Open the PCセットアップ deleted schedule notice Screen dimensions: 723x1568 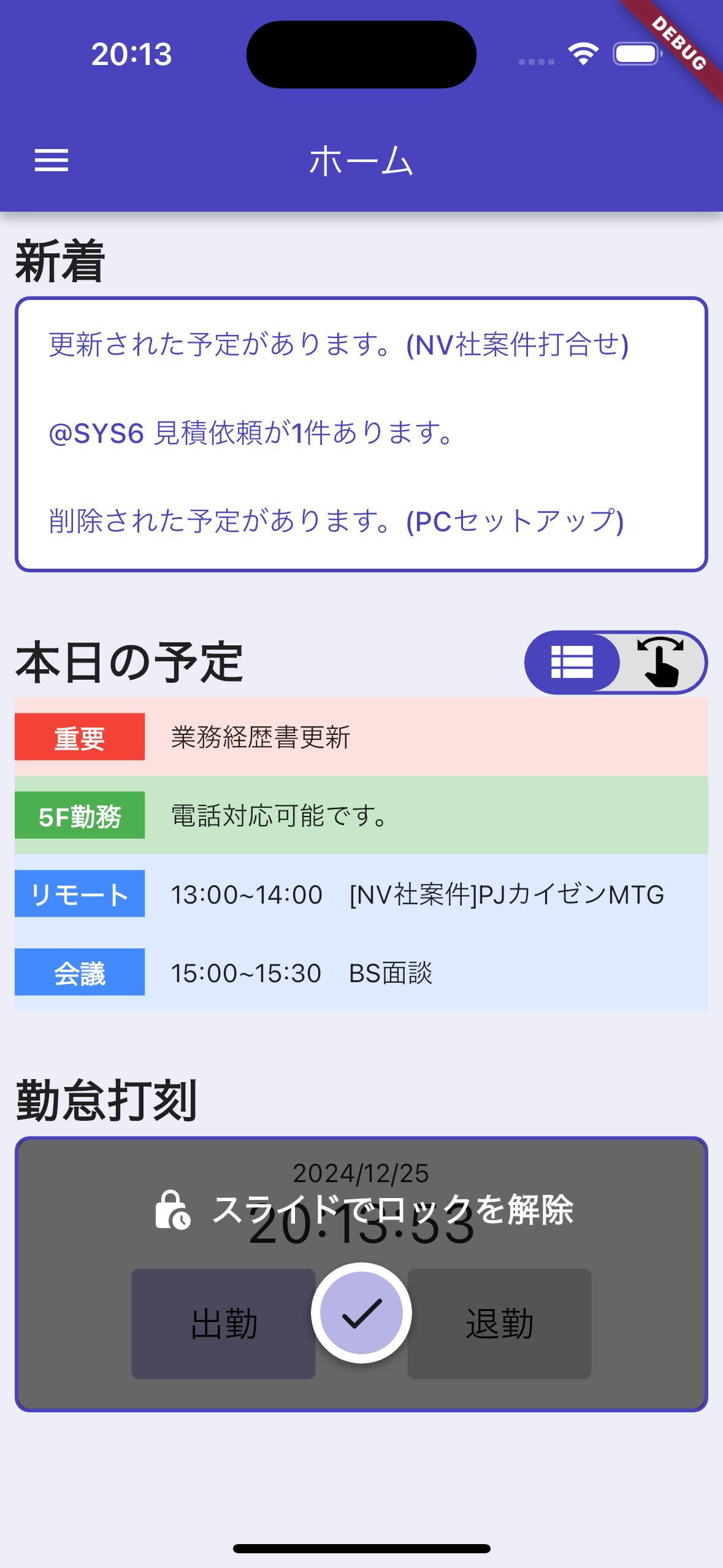pyautogui.click(x=336, y=521)
